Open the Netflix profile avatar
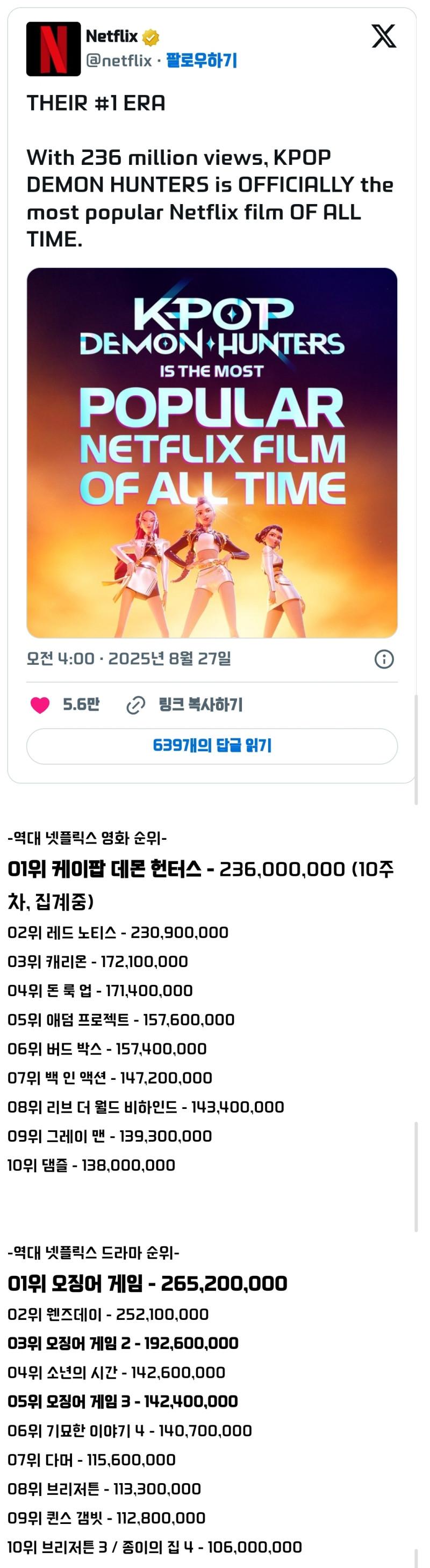Screen dimensions: 430x1568 (x=54, y=49)
